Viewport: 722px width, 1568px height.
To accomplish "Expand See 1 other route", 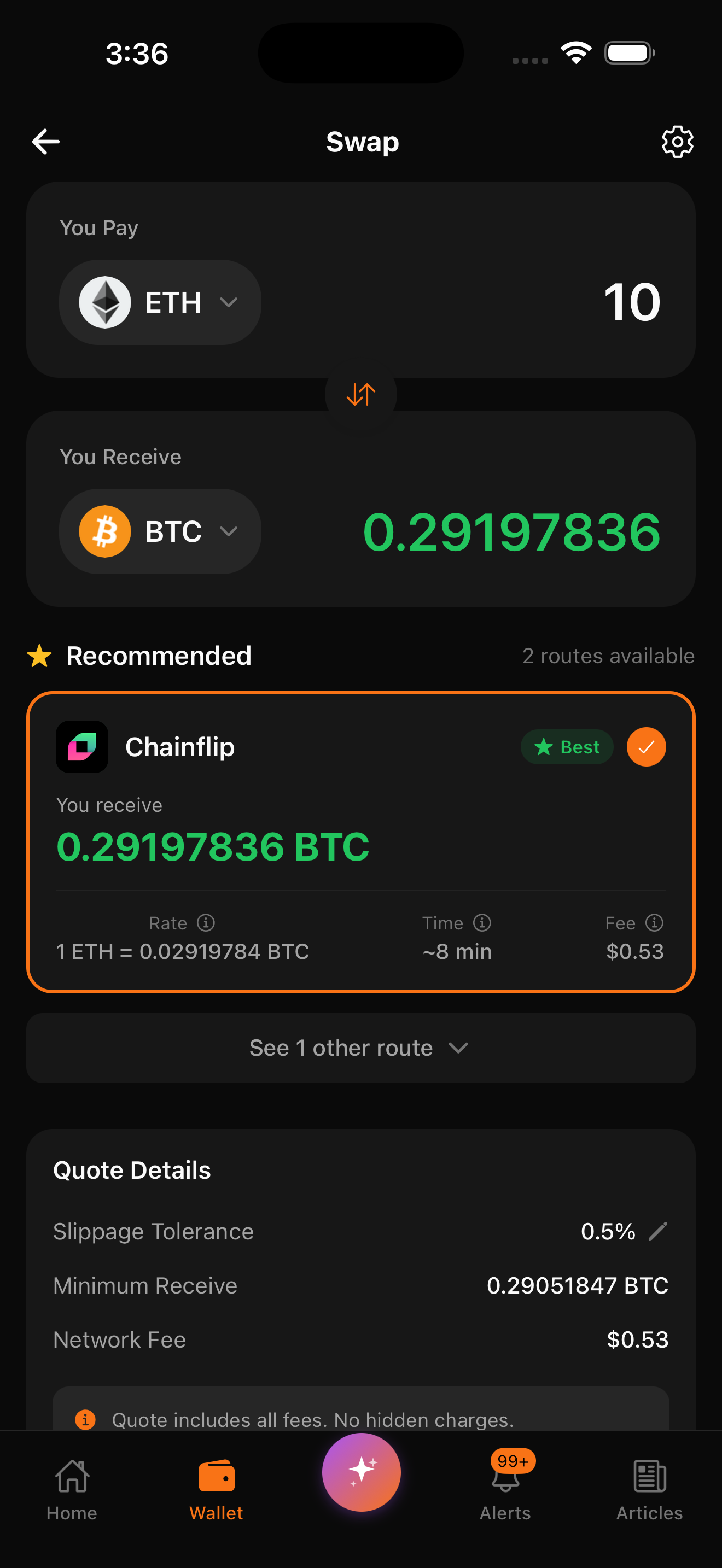I will pos(360,1048).
